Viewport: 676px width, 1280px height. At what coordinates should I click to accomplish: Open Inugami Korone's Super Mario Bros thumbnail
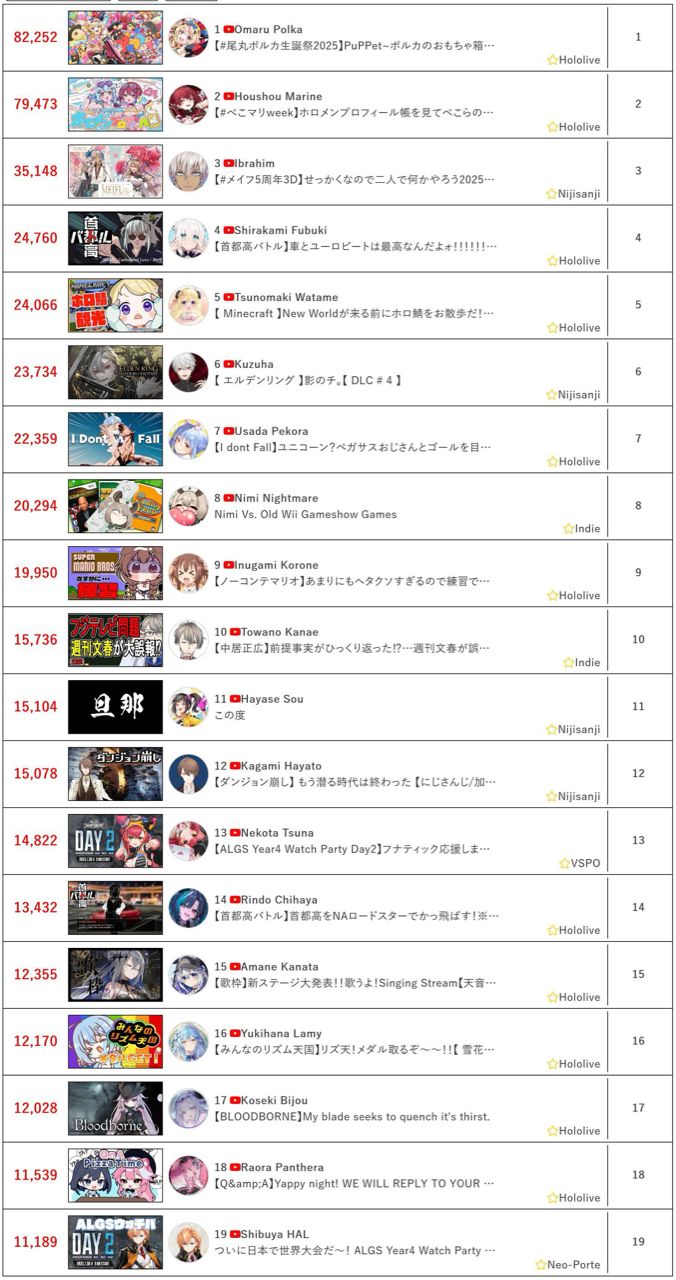tap(115, 573)
